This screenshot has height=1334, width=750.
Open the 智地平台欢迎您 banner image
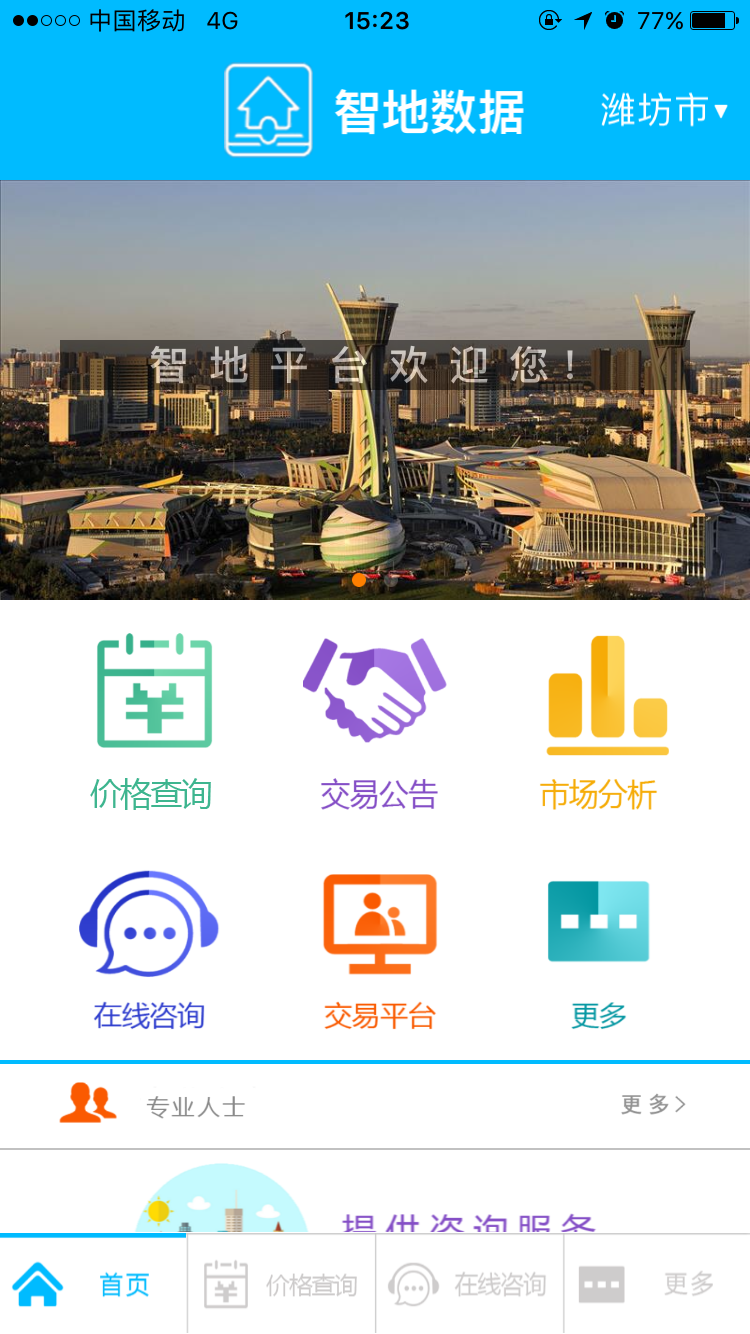375,390
